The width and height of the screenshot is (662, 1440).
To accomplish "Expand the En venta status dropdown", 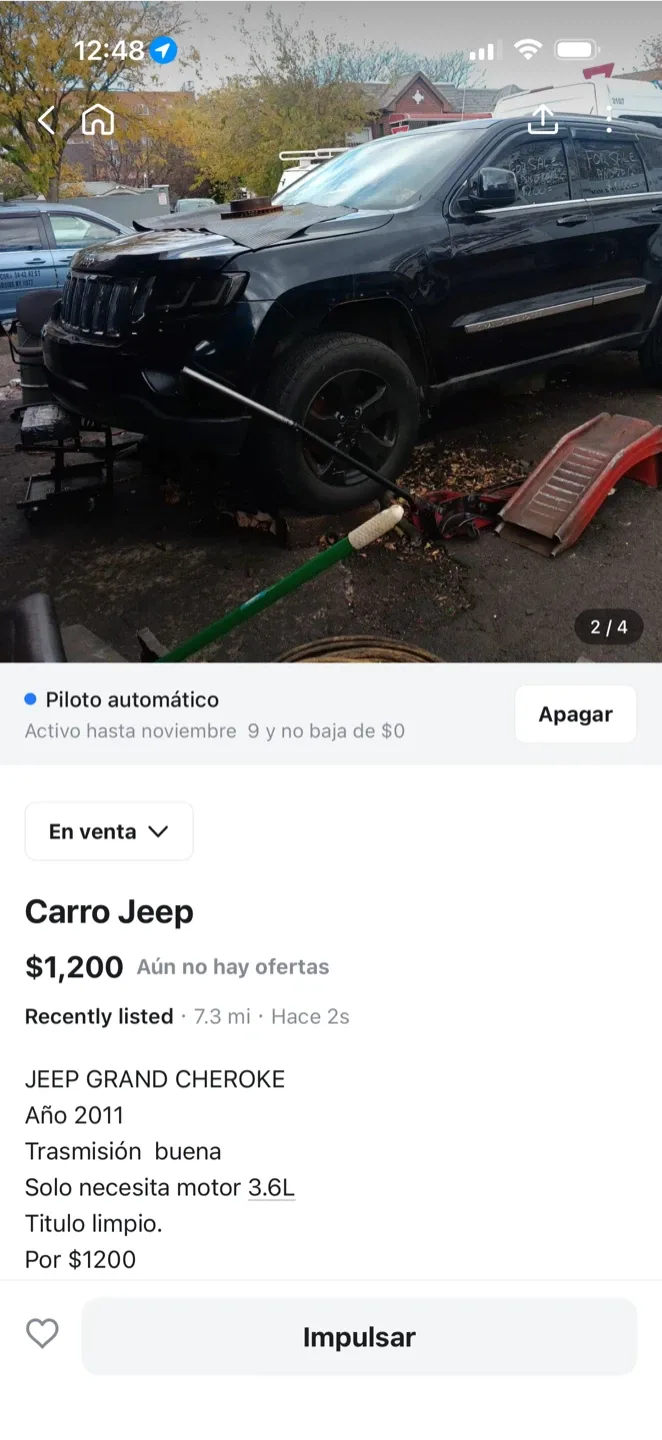I will click(109, 831).
